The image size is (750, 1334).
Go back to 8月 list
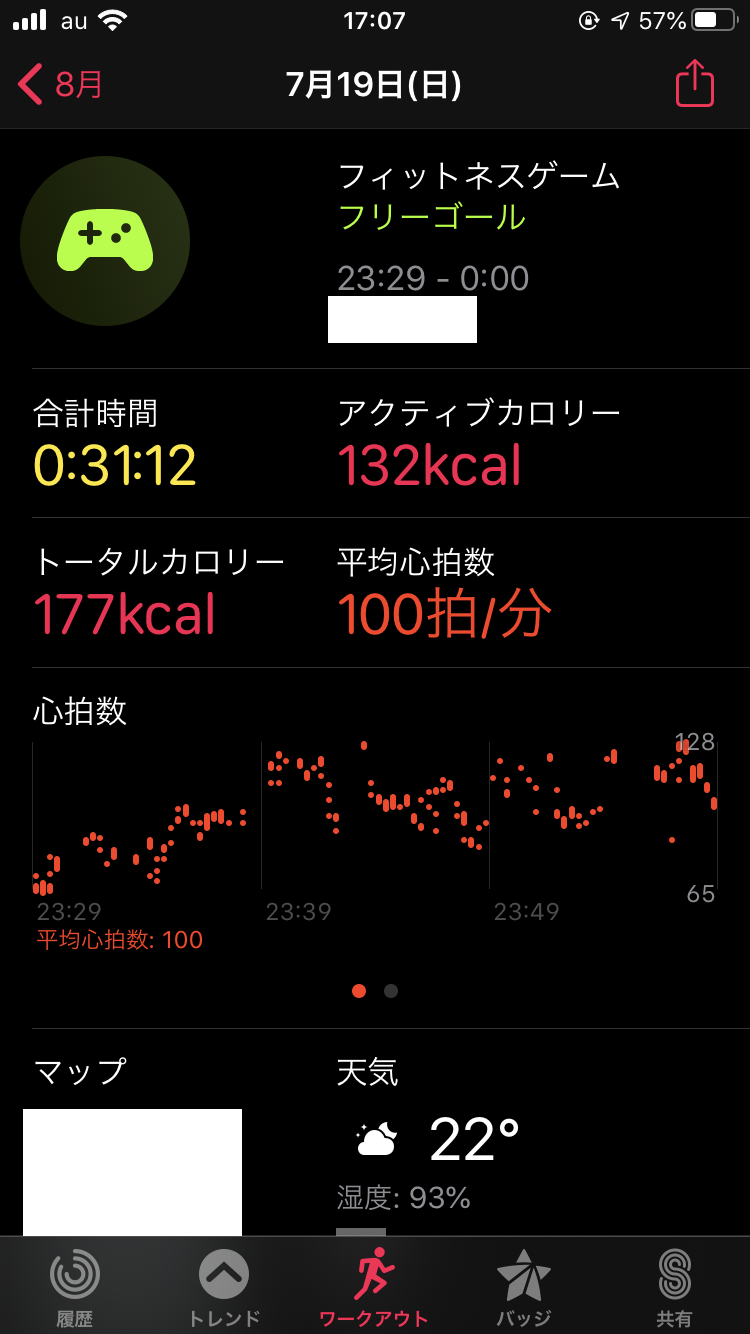coord(60,84)
